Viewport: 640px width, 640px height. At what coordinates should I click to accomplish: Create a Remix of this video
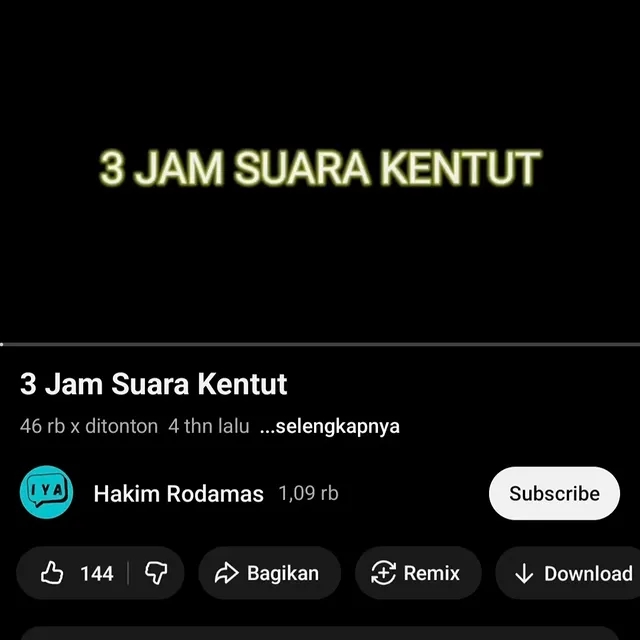click(x=417, y=573)
